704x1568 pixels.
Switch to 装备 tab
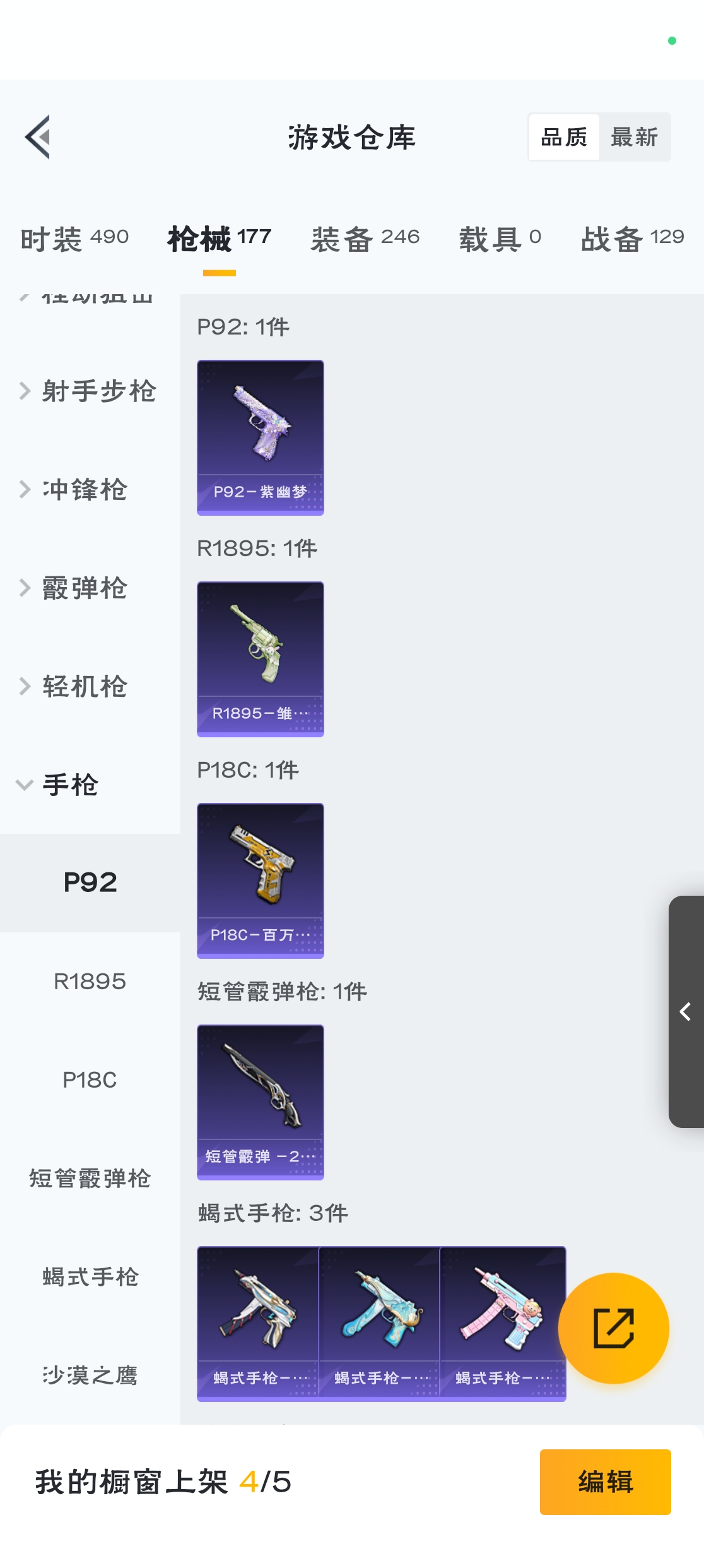pos(365,239)
